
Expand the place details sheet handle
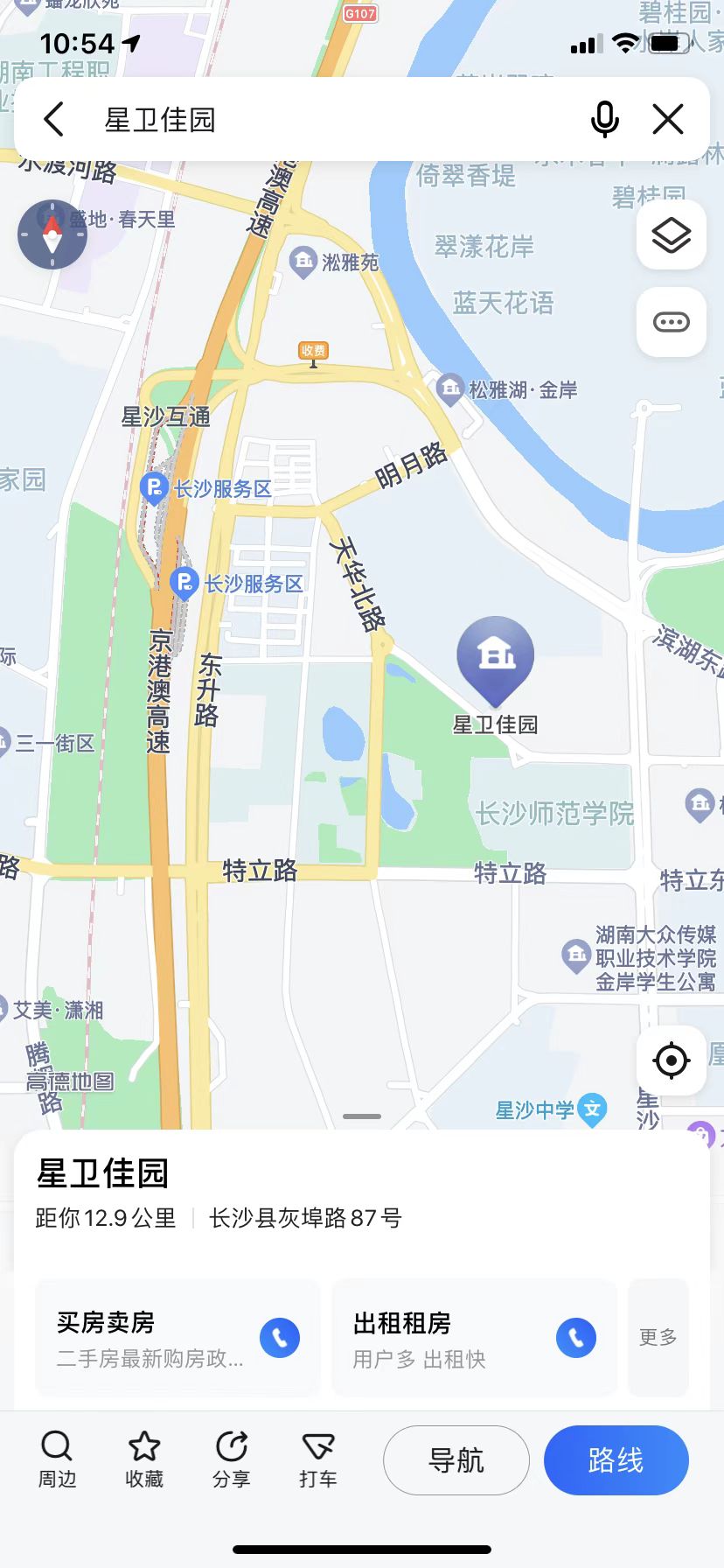[362, 1116]
